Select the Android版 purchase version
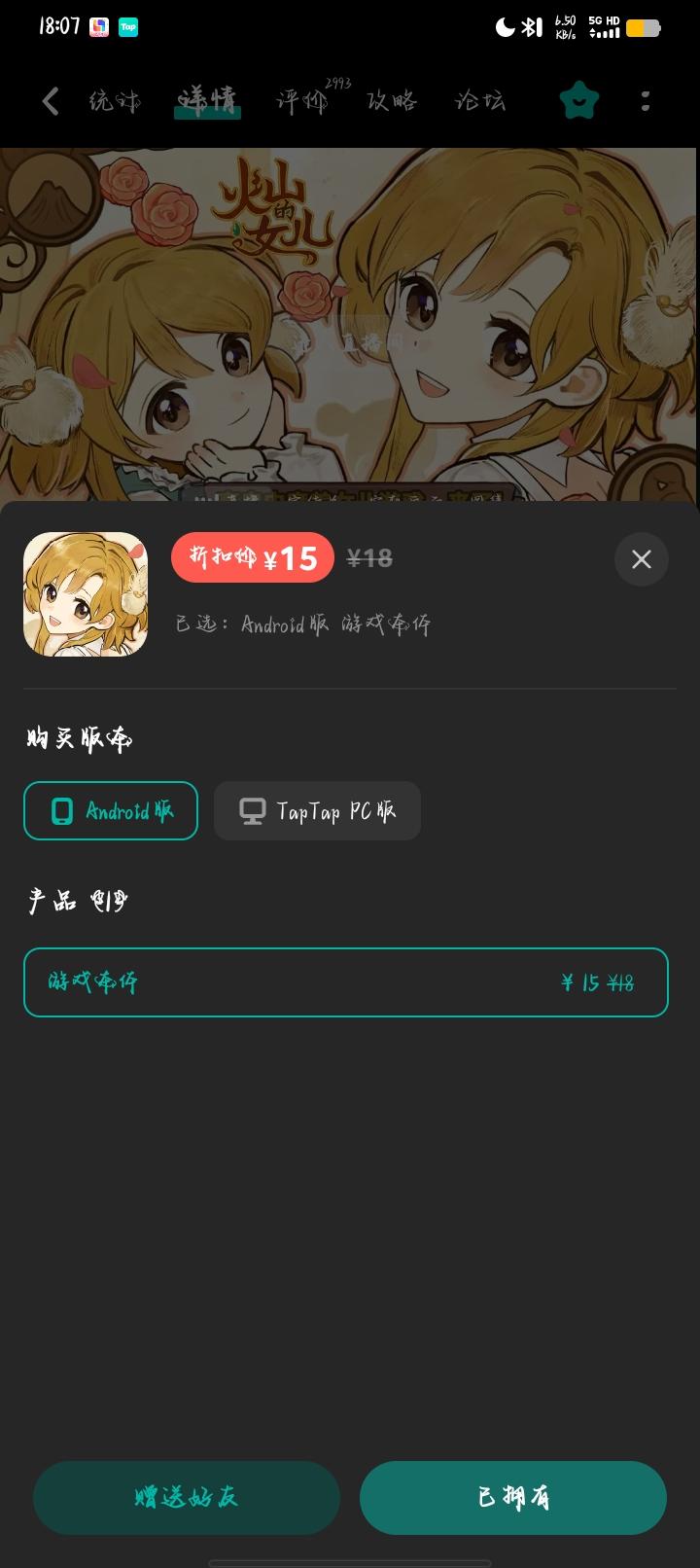Viewport: 700px width, 1568px height. [110, 810]
